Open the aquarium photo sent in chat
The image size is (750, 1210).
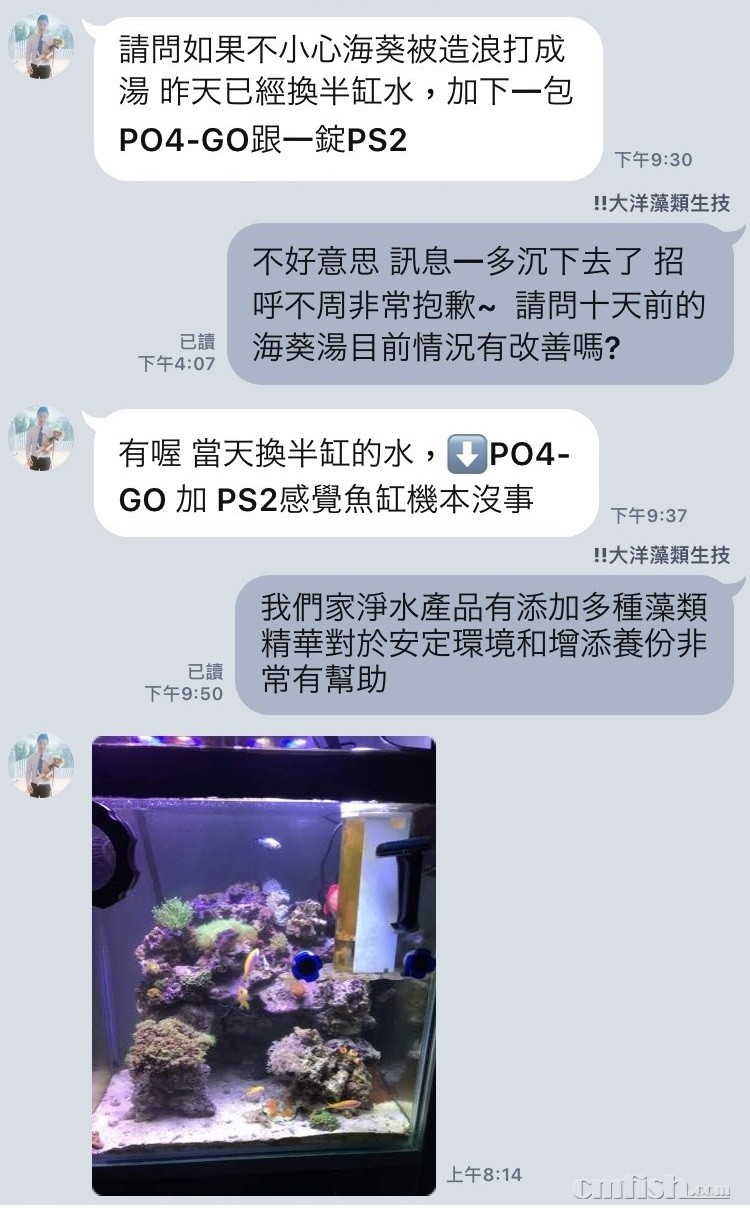(x=264, y=965)
